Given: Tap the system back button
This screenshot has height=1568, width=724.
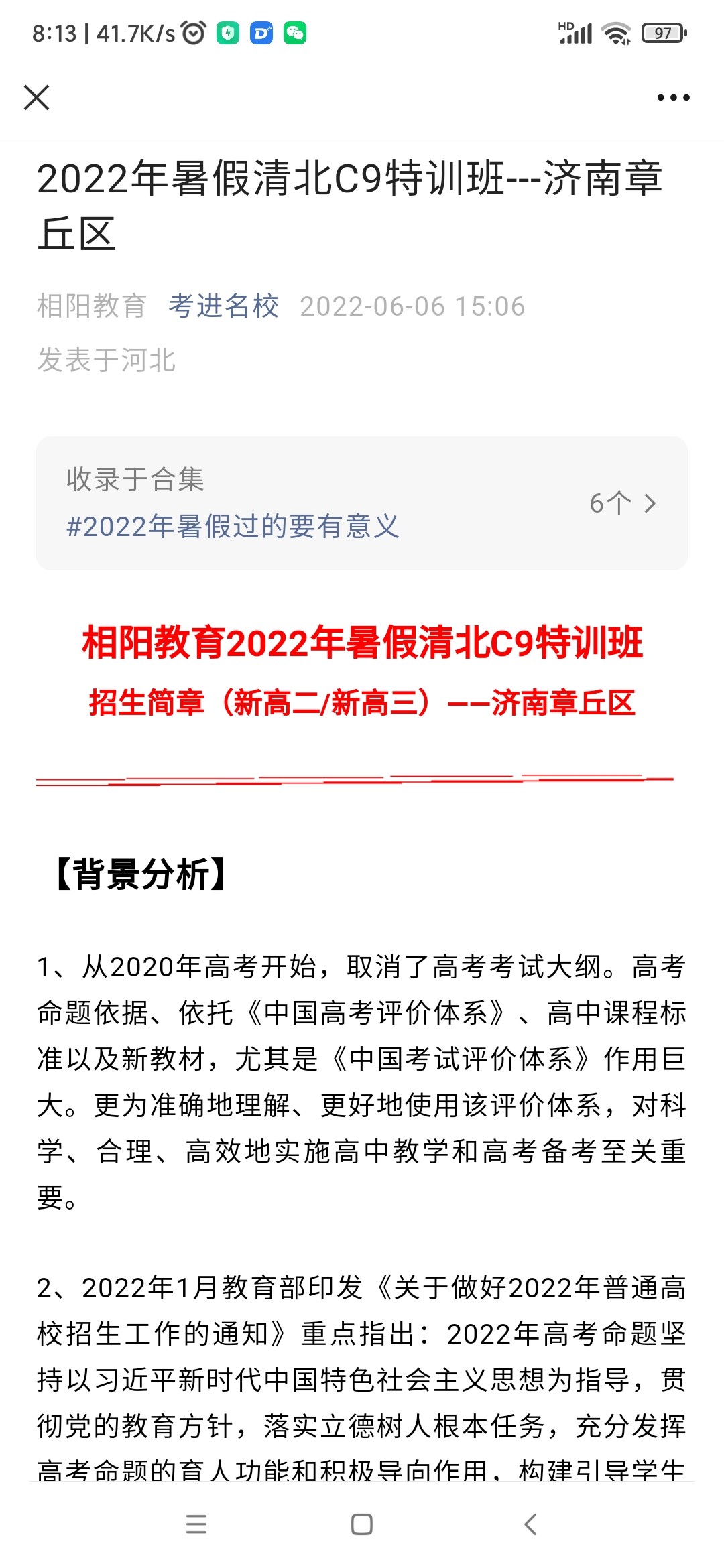Looking at the screenshot, I should coord(530,1524).
